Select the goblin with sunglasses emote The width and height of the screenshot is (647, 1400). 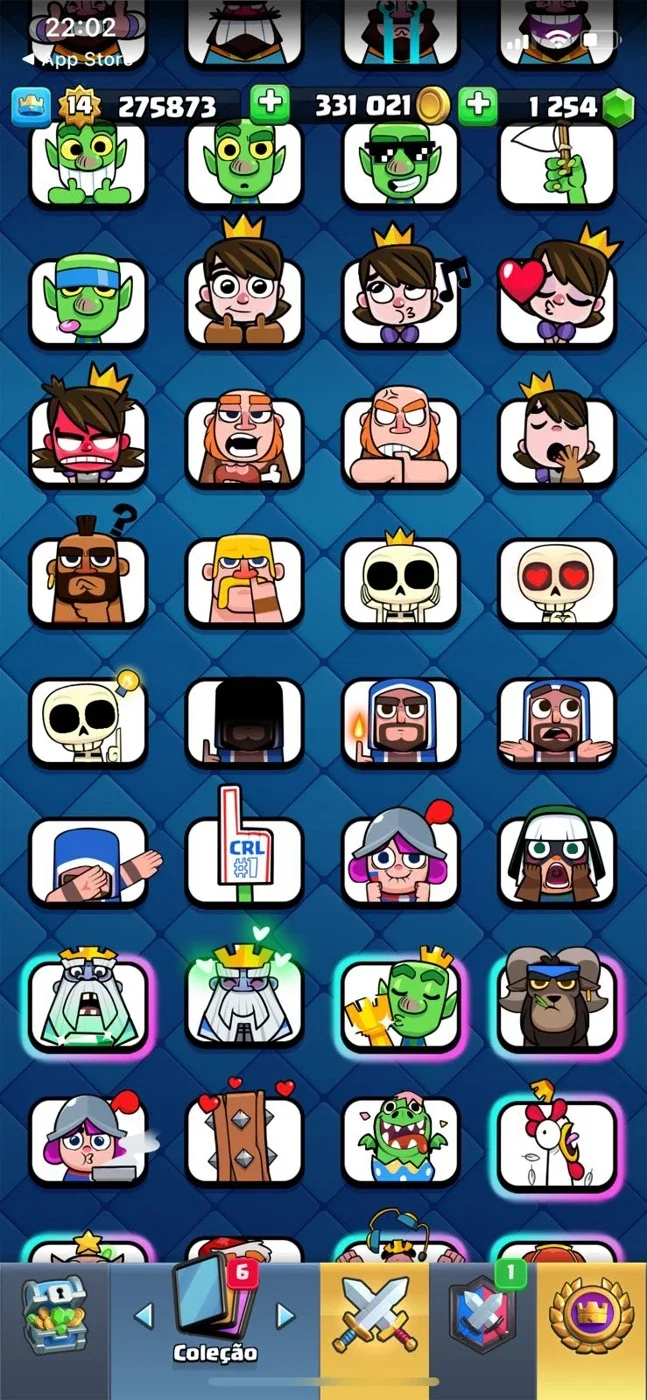pos(401,163)
